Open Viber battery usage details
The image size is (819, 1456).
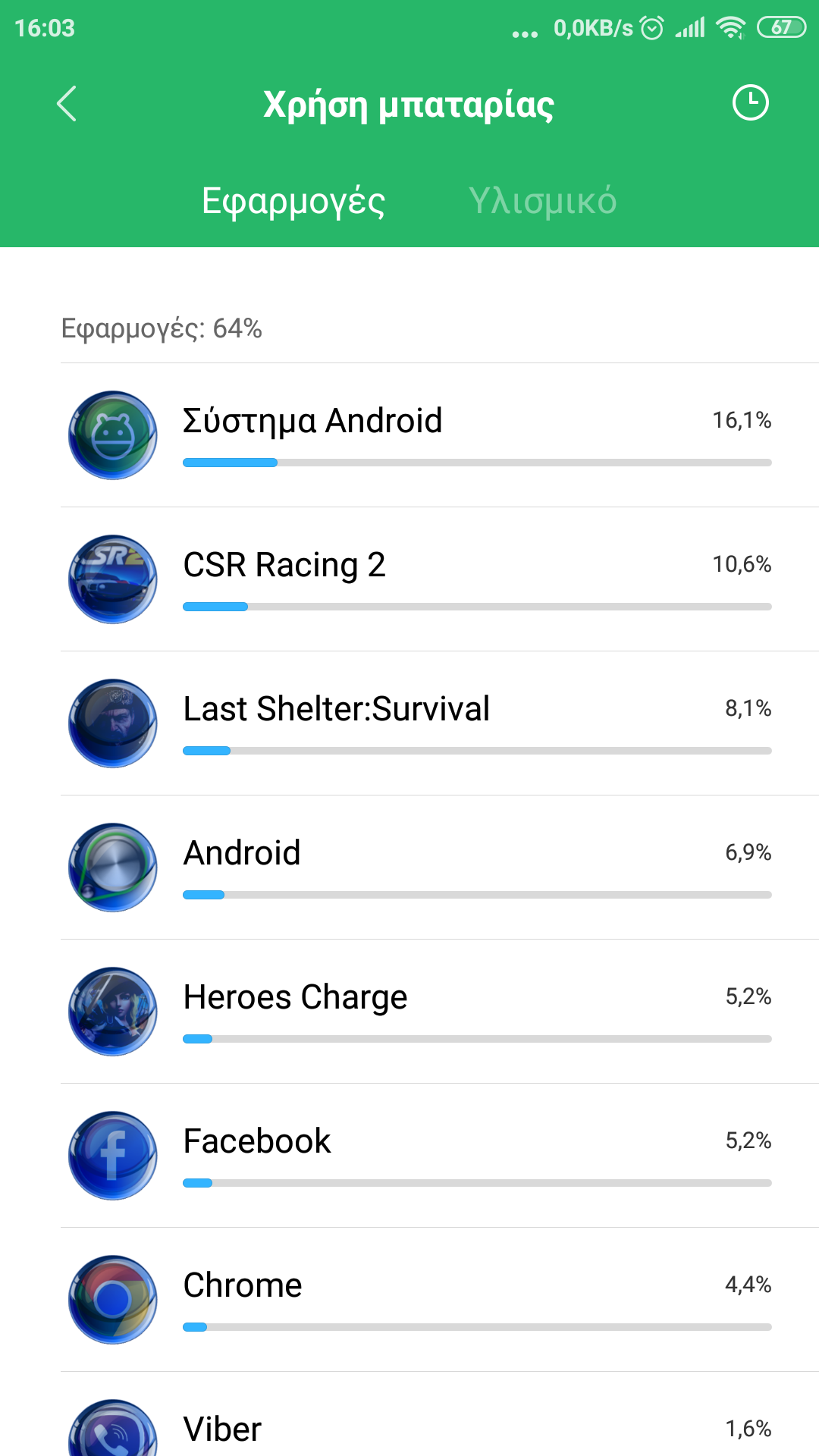(425, 1429)
